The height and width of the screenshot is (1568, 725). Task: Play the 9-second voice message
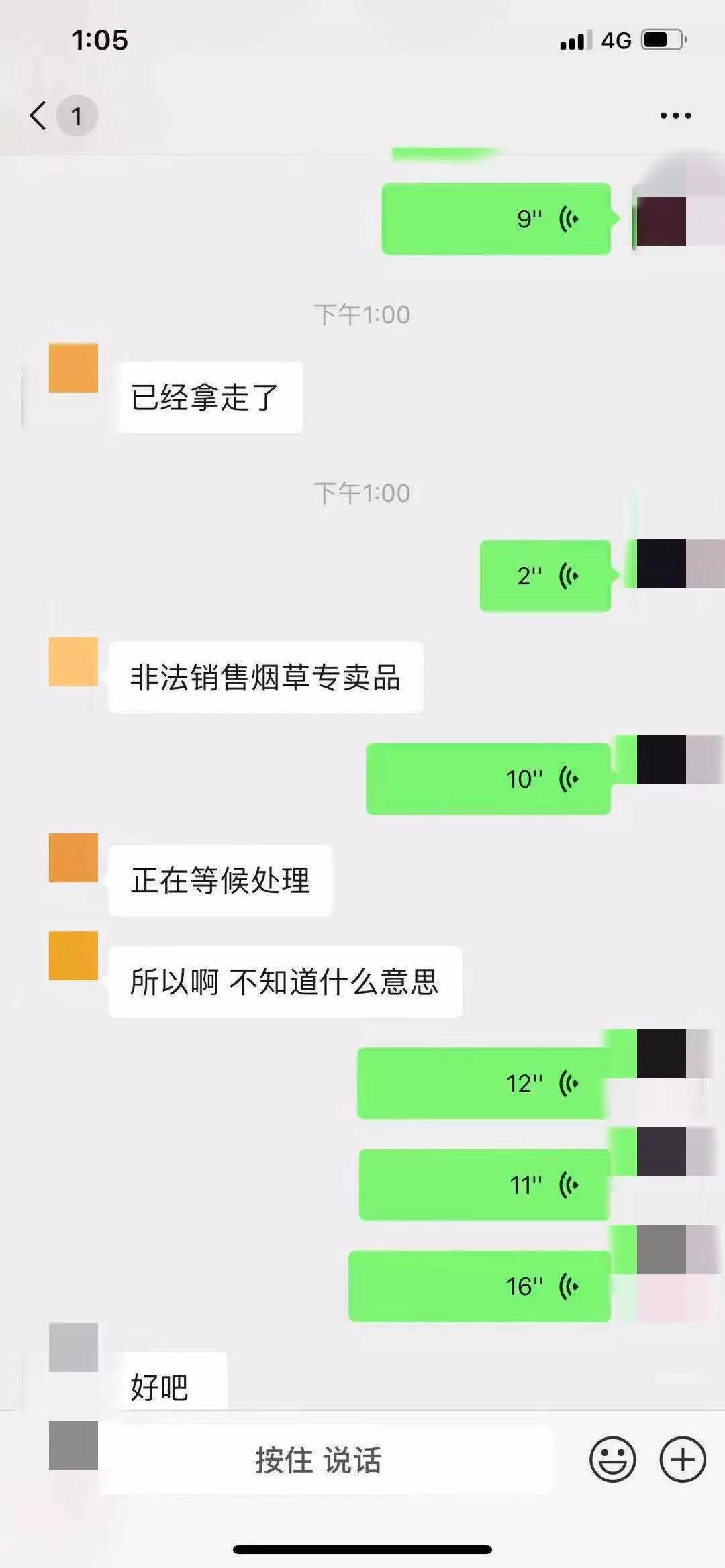pyautogui.click(x=496, y=219)
